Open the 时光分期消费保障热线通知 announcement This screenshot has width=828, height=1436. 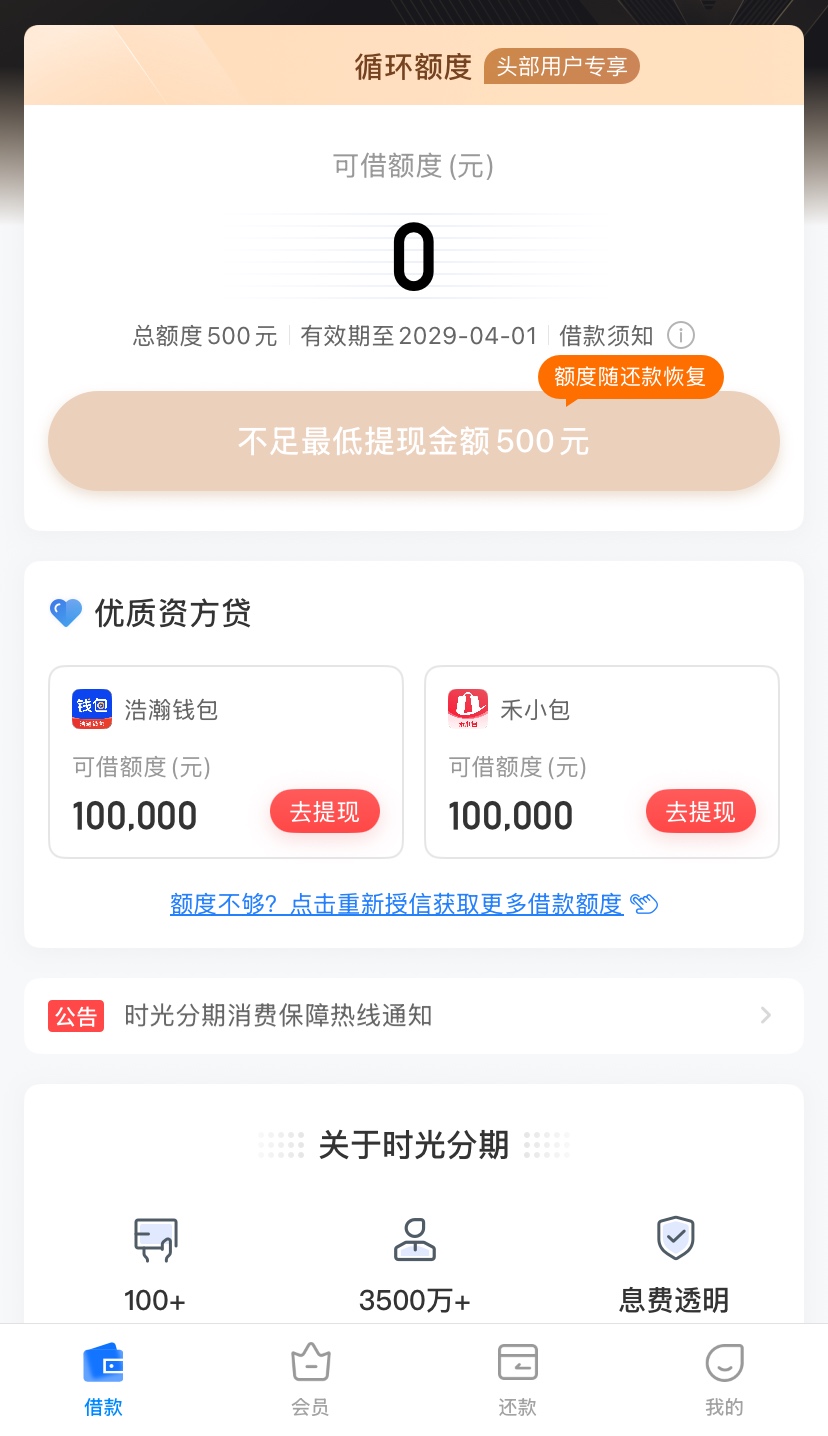point(413,1016)
